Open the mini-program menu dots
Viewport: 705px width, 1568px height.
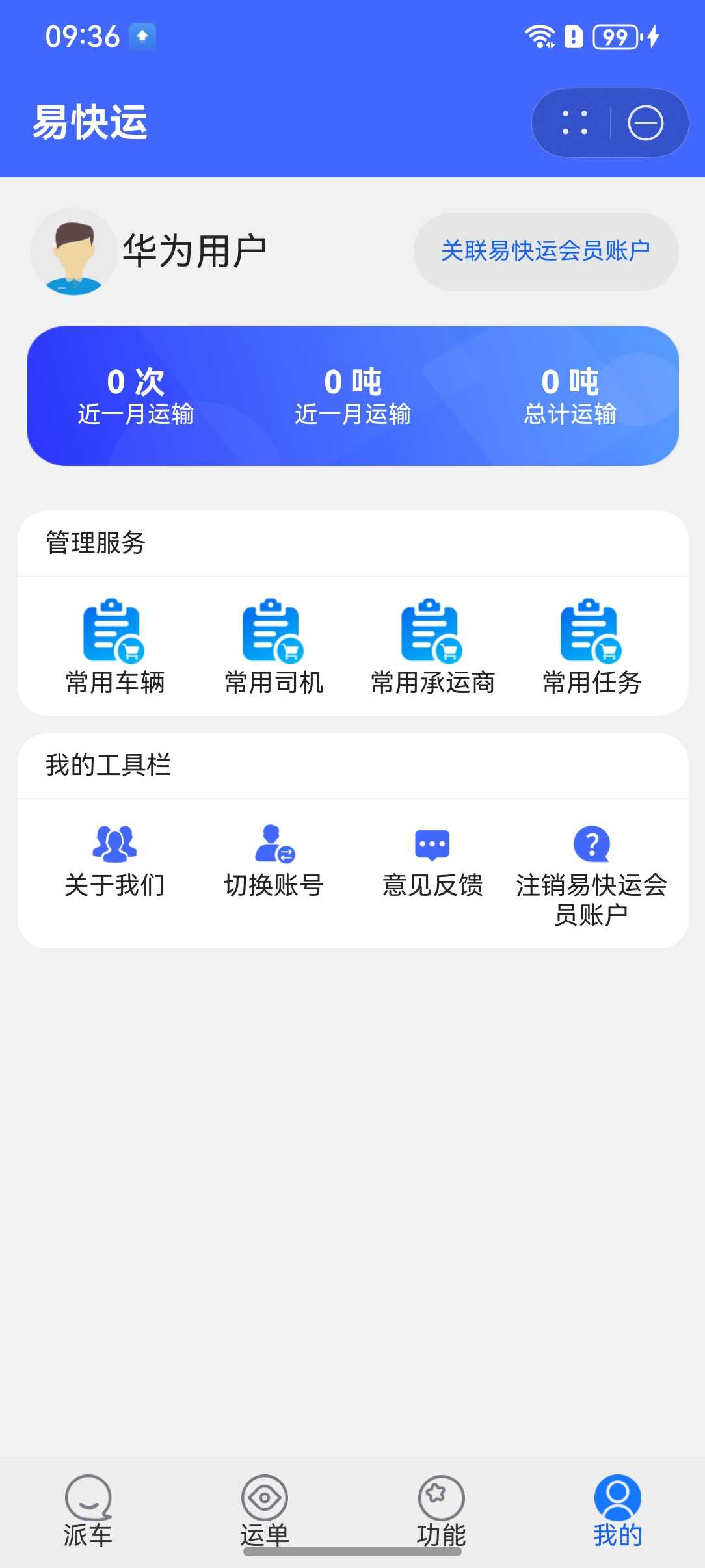(x=575, y=123)
